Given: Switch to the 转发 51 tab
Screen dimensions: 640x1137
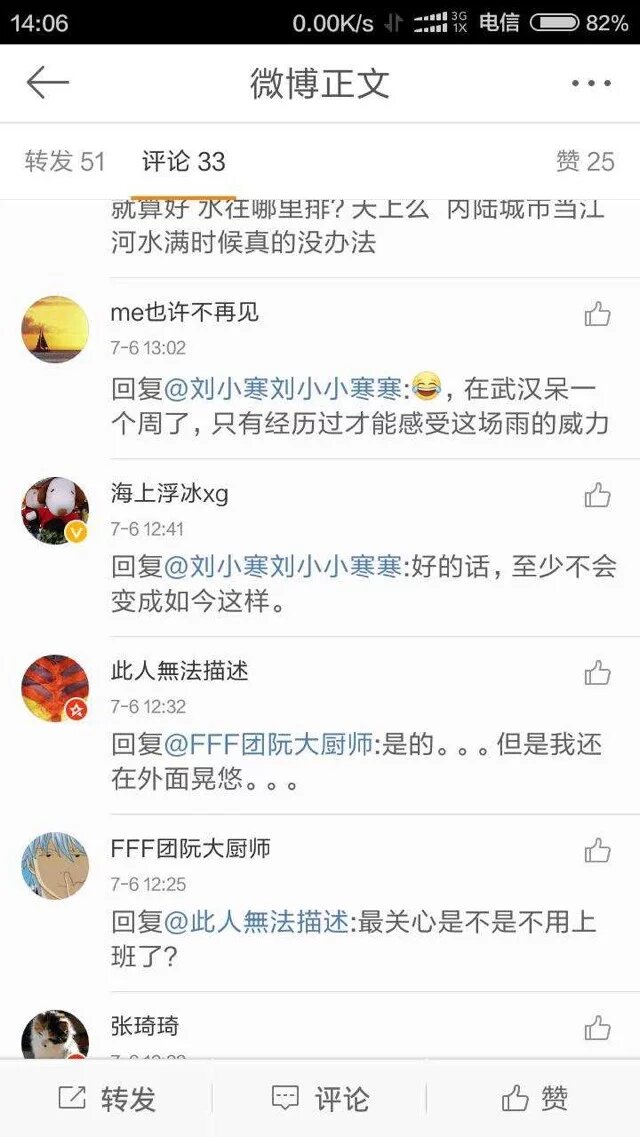Looking at the screenshot, I should 65,161.
